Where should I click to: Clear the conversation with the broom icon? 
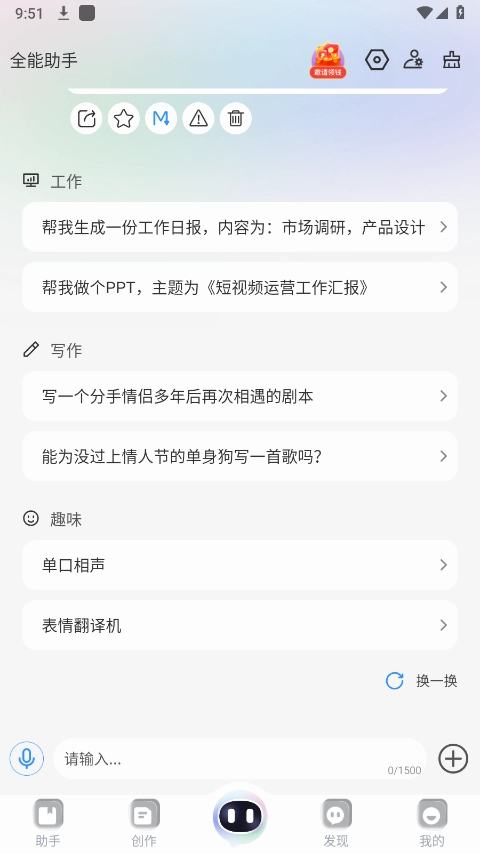tap(452, 60)
